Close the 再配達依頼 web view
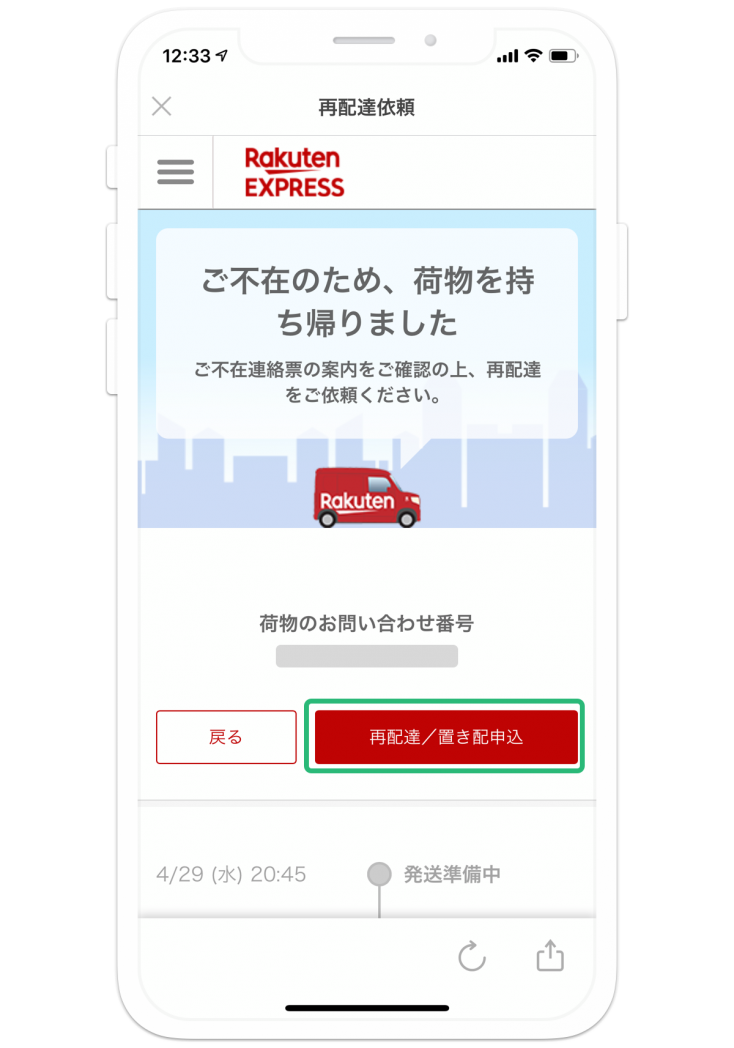Viewport: 734px width, 1048px height. [161, 107]
